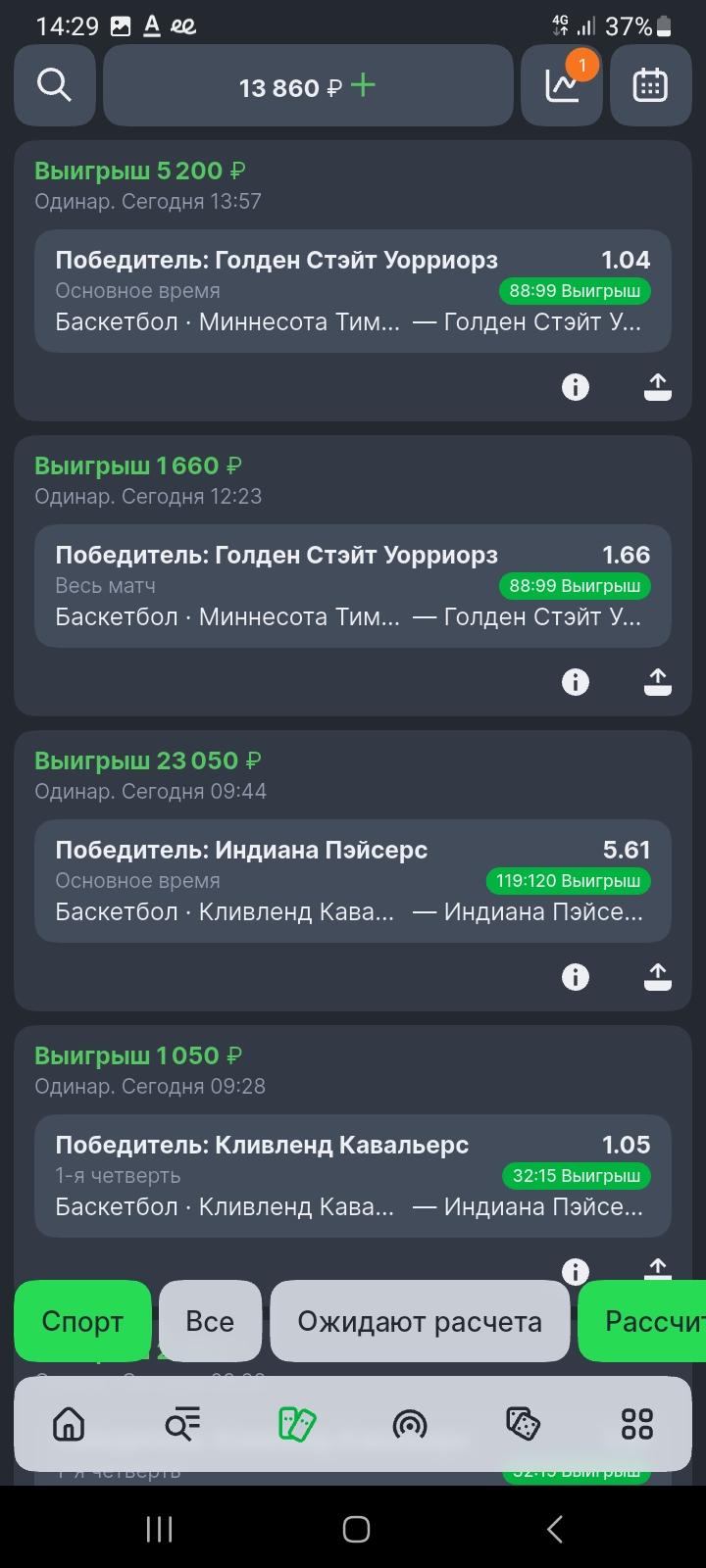Open the Индиана Пэйсерс 5.61 bet card
Screen dimensions: 706x1568
[x=353, y=881]
